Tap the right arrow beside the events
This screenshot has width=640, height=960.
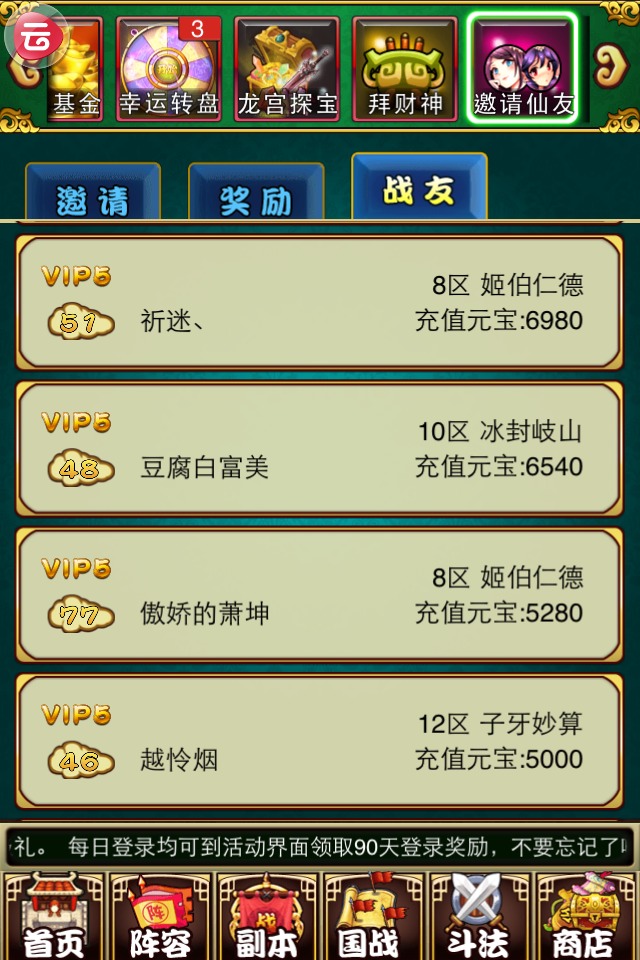click(x=611, y=66)
